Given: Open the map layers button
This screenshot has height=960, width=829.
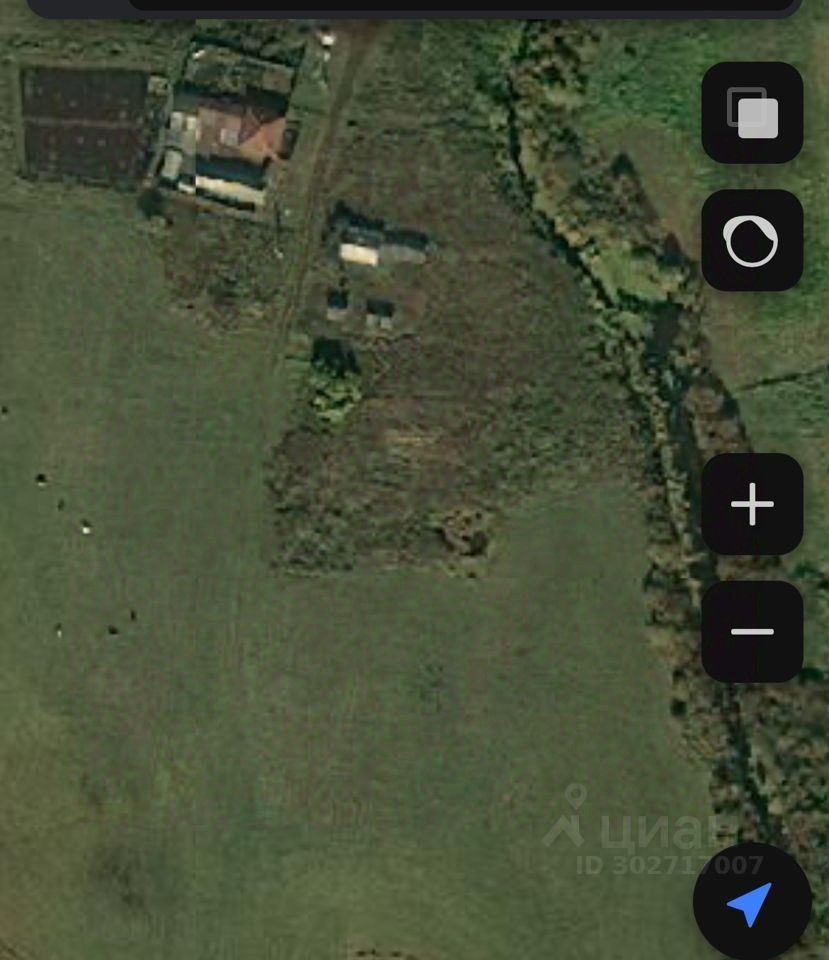Looking at the screenshot, I should pos(752,113).
